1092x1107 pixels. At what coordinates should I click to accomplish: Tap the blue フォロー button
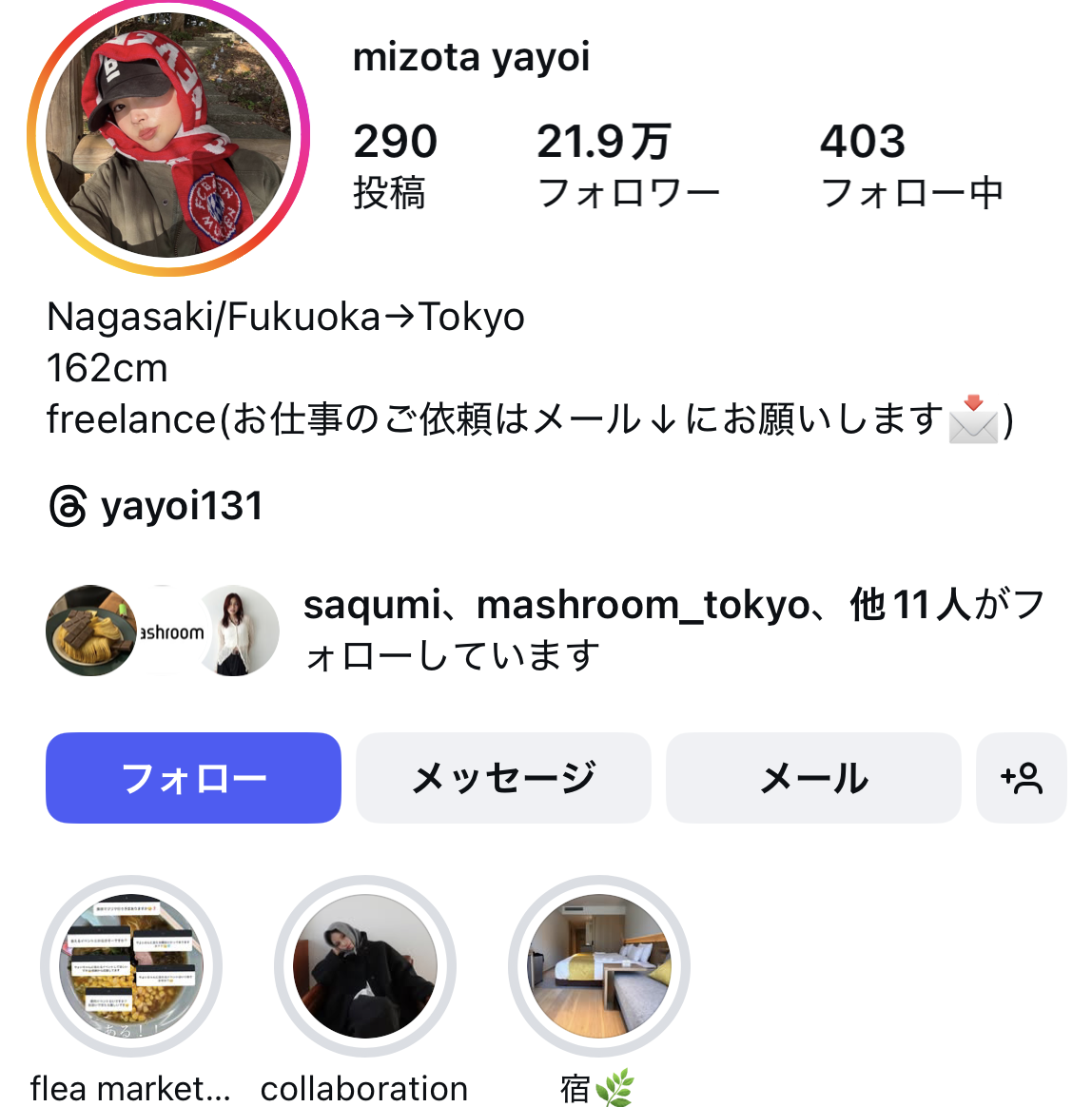tap(193, 778)
